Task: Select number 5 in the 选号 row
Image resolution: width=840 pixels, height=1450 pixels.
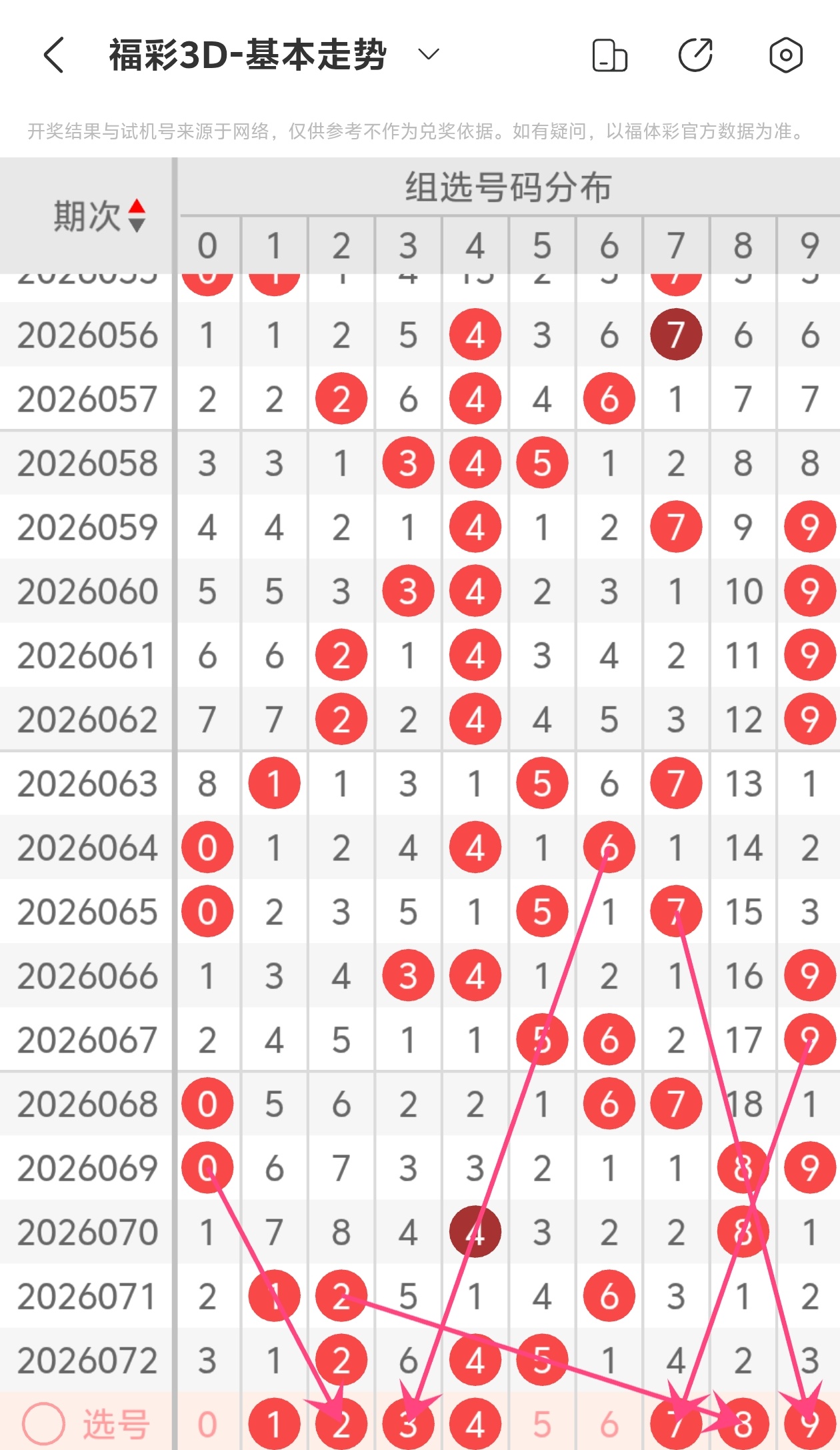Action: point(542,1425)
